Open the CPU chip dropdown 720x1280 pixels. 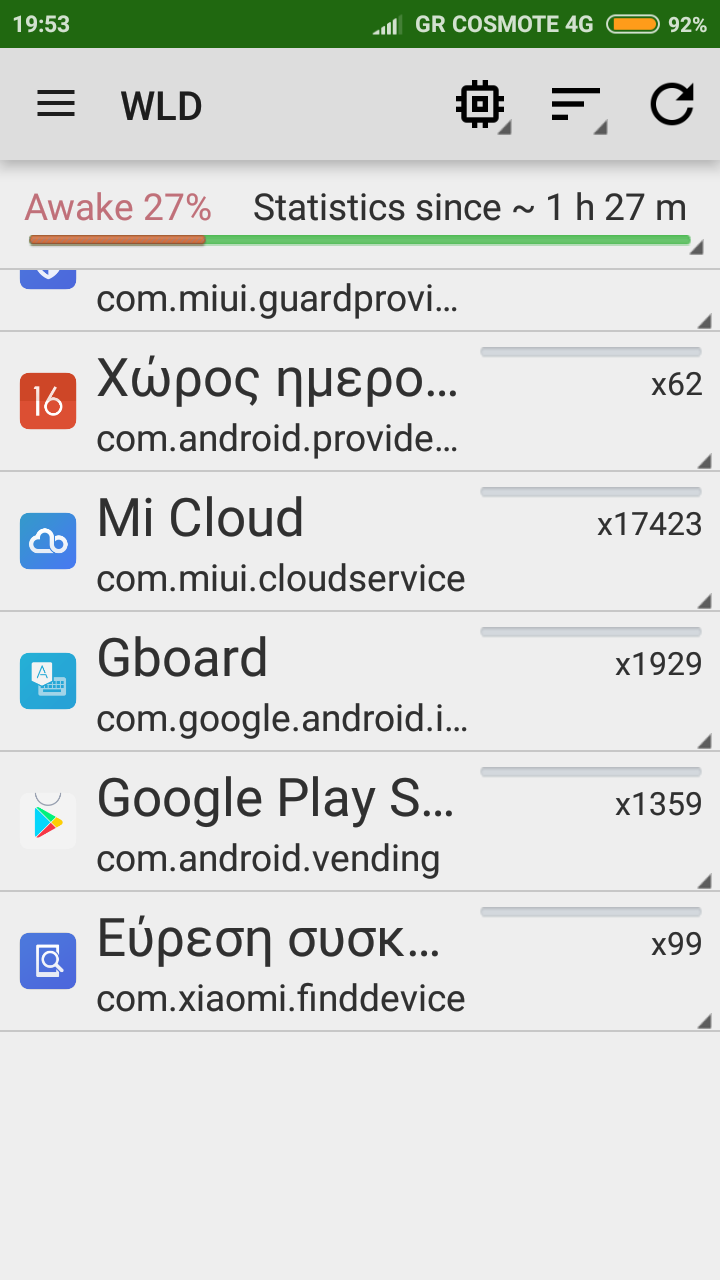[481, 104]
